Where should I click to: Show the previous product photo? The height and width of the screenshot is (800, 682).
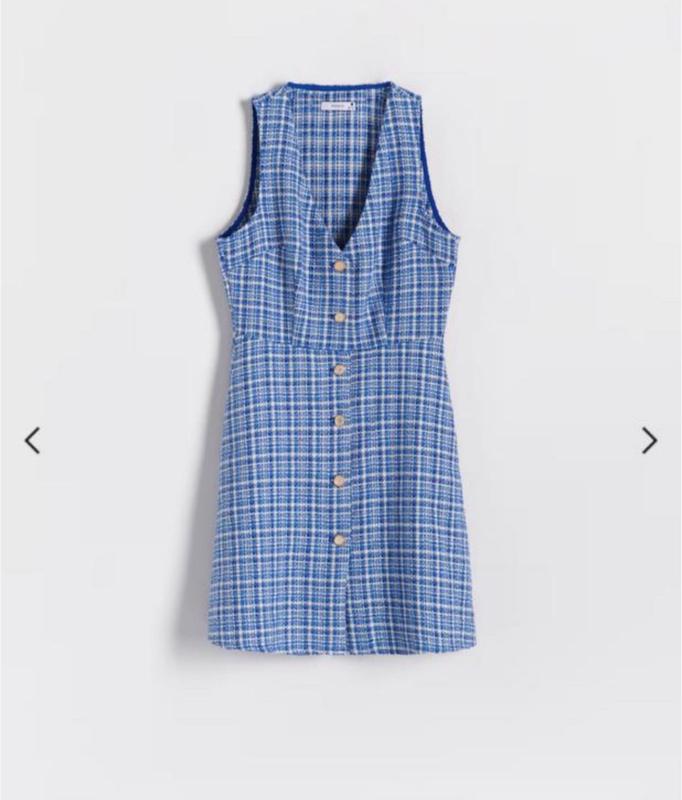pyautogui.click(x=33, y=440)
